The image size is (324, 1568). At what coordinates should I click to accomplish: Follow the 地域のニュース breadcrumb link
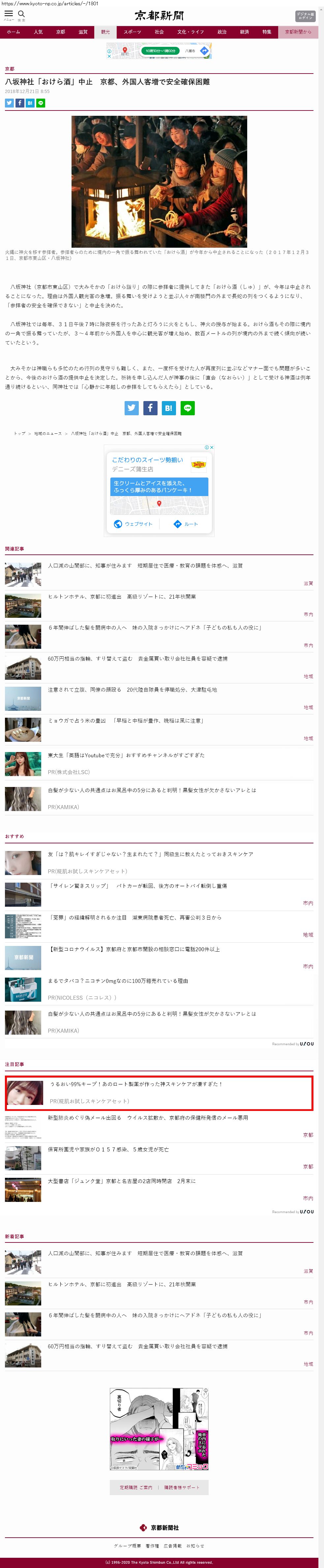[48, 433]
